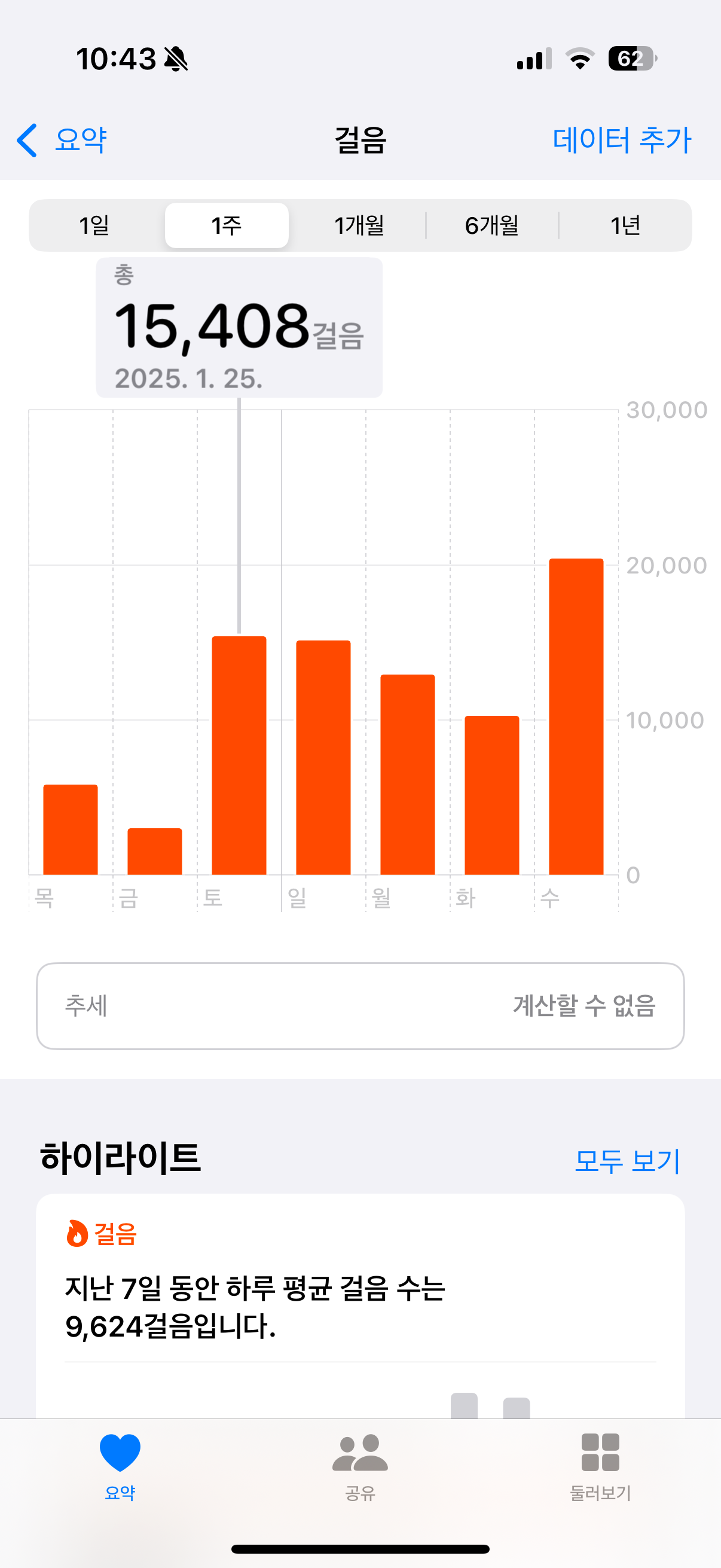Switch to the 1일 range
Screen dimensions: 721x1568
click(x=94, y=225)
